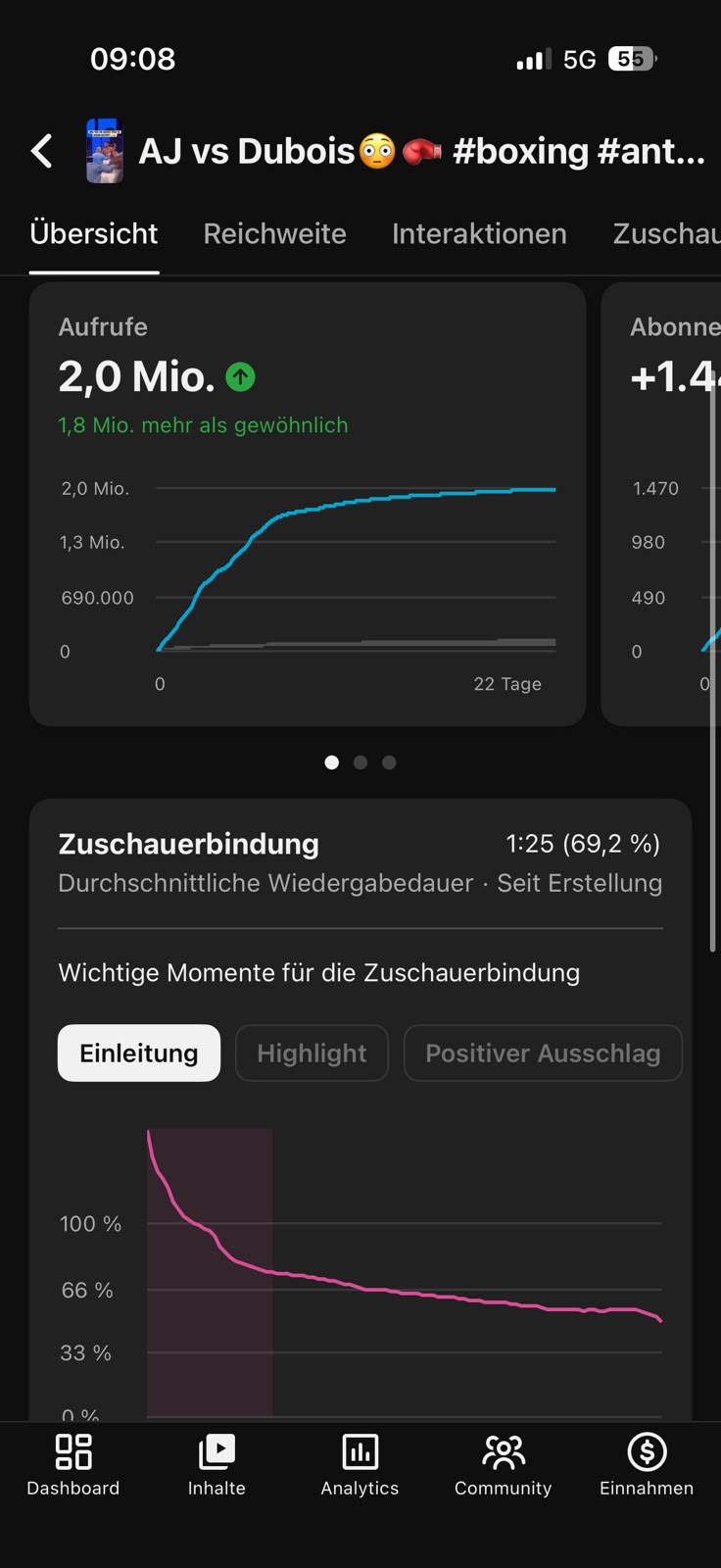Select the Einleitung chip
Screen dimensions: 721x1568
pos(139,1053)
